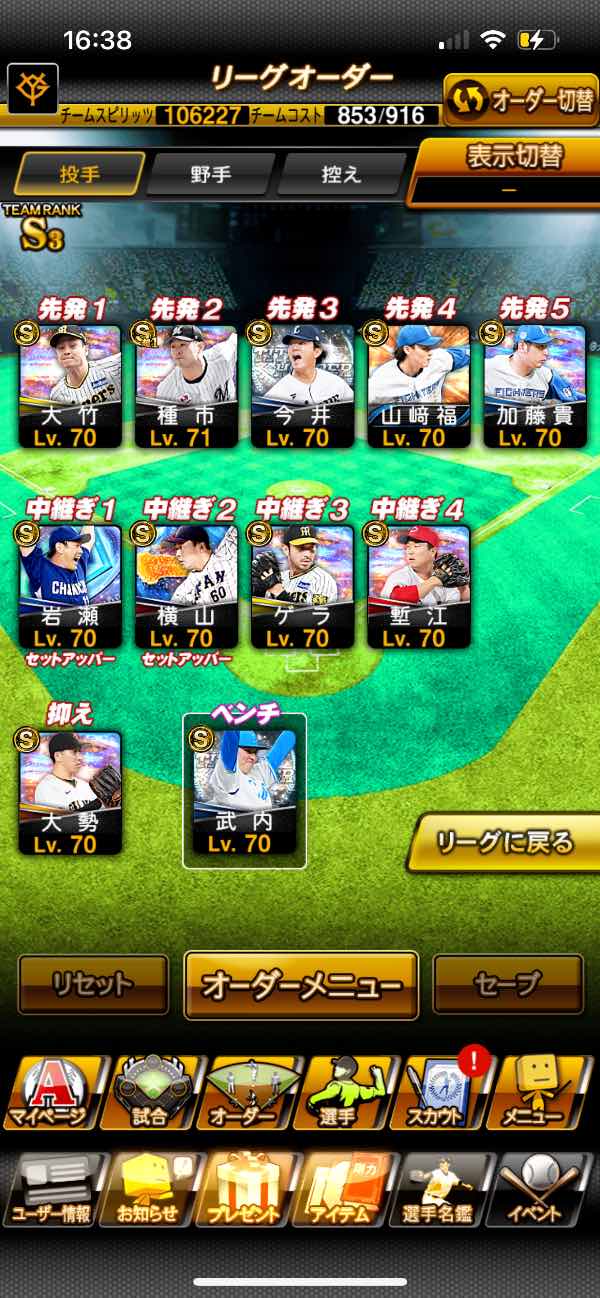Open the 今井 pitcher card
Viewport: 600px width, 1298px height.
[x=302, y=385]
